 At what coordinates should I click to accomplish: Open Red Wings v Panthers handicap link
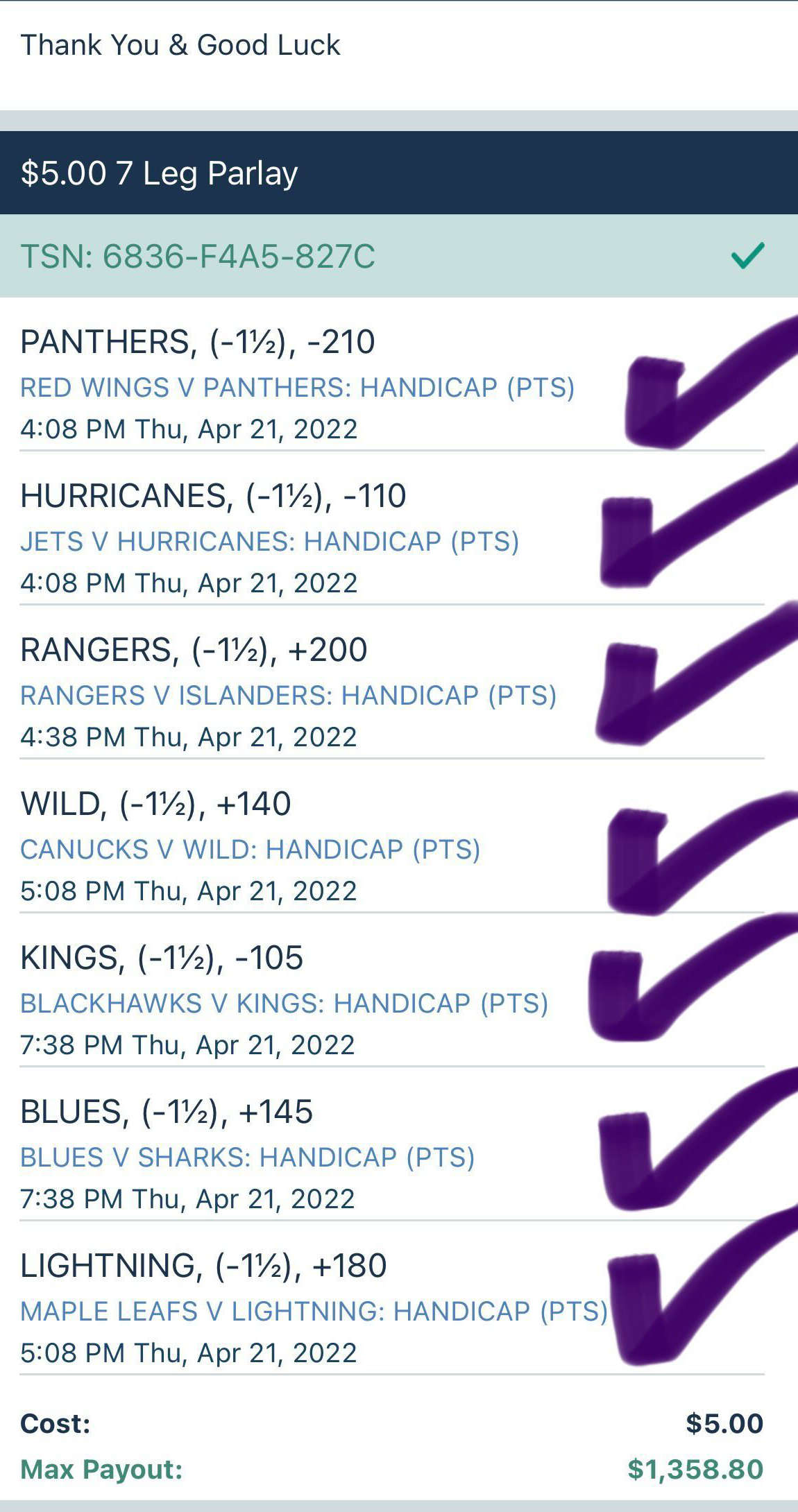coord(298,388)
